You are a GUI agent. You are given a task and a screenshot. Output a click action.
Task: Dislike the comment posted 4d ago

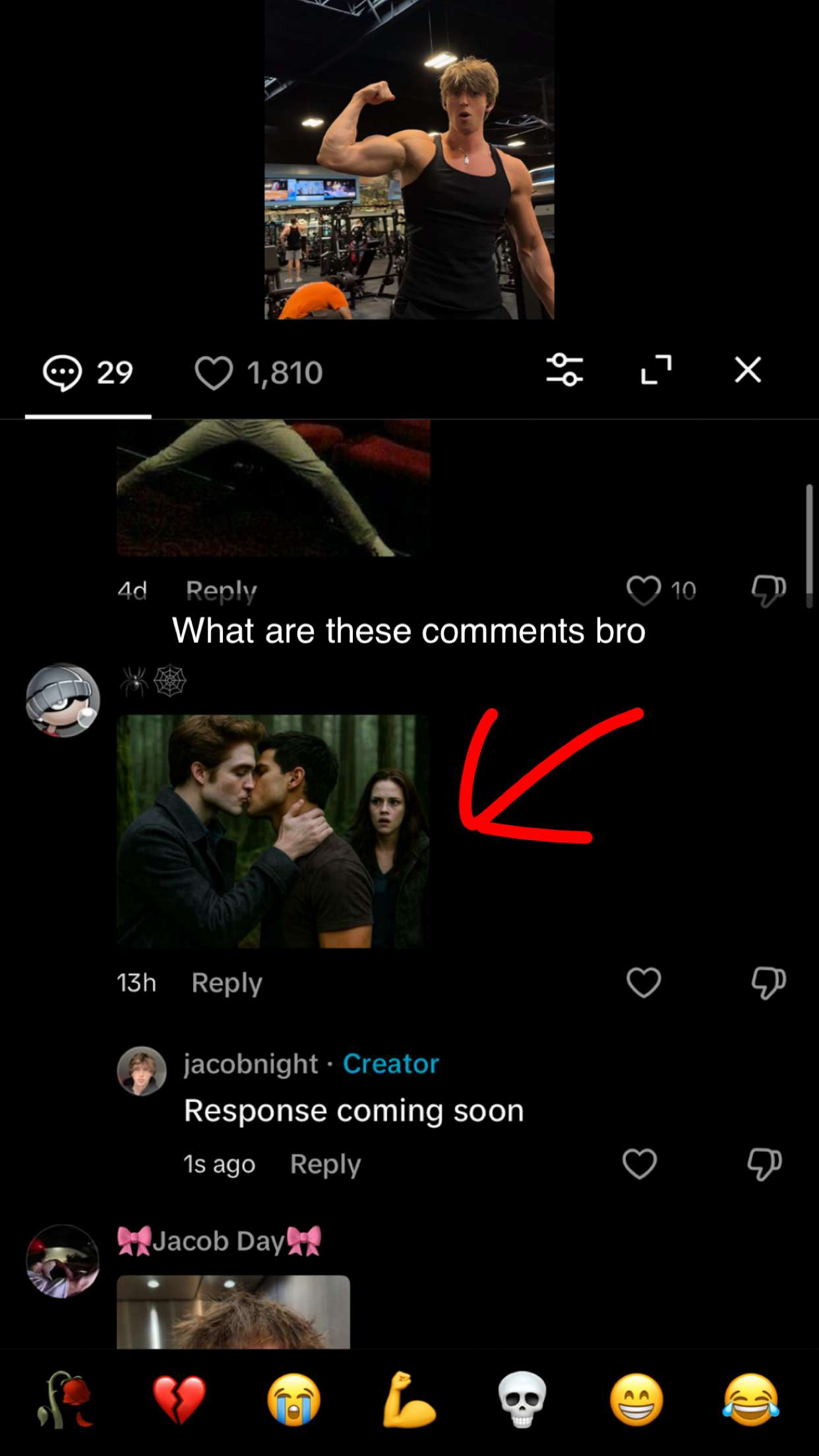[x=768, y=590]
